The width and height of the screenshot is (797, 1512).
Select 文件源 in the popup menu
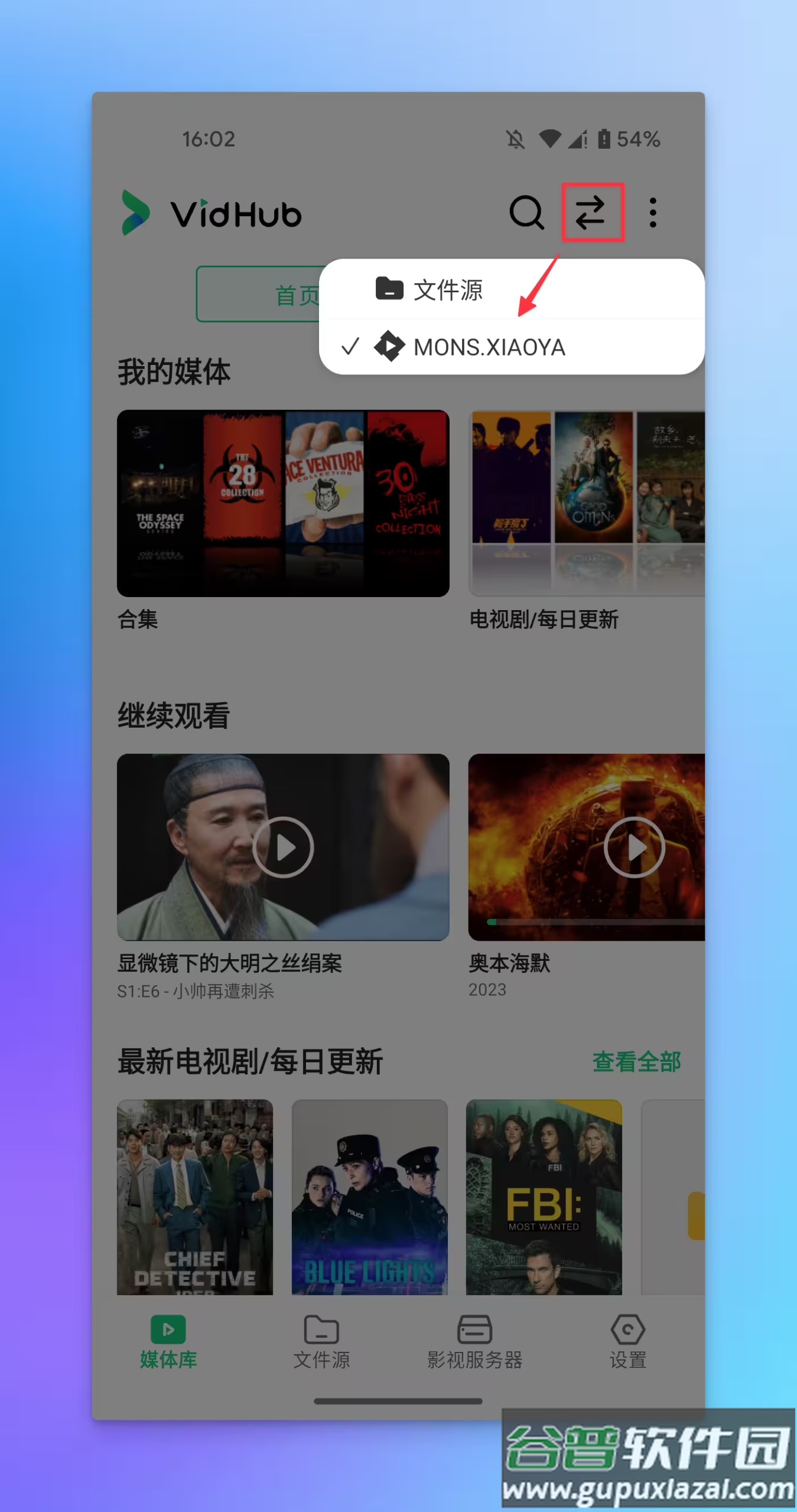coord(447,290)
